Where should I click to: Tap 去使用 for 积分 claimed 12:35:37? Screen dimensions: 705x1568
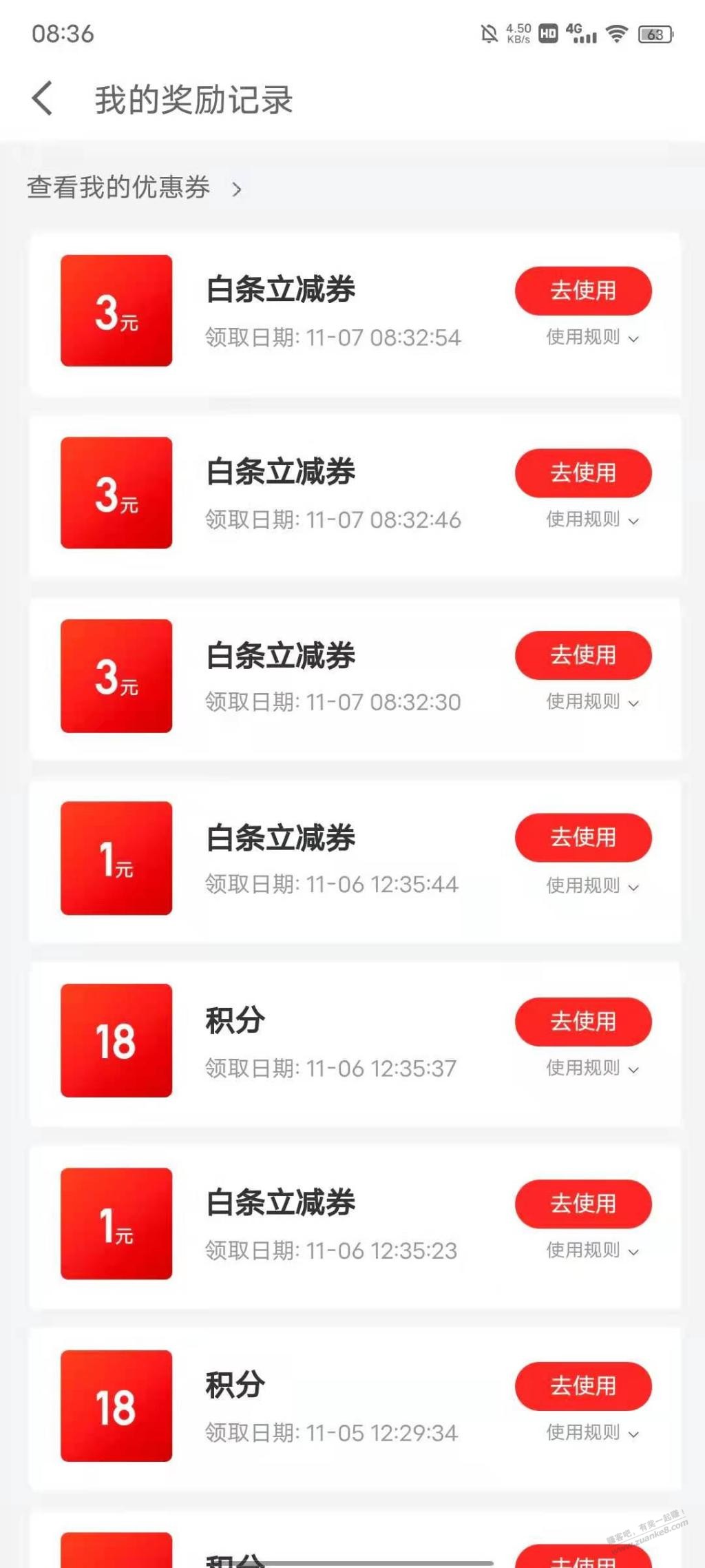coord(582,1021)
